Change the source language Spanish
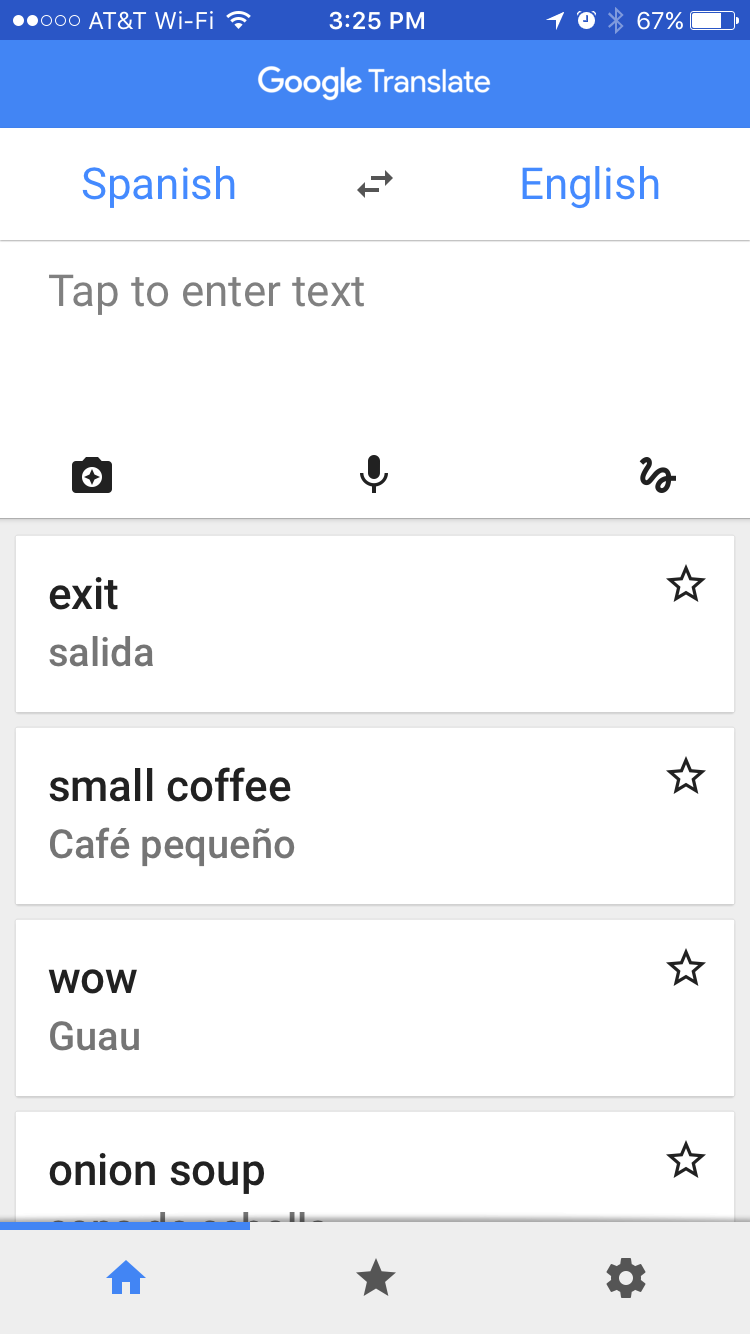 tap(159, 184)
